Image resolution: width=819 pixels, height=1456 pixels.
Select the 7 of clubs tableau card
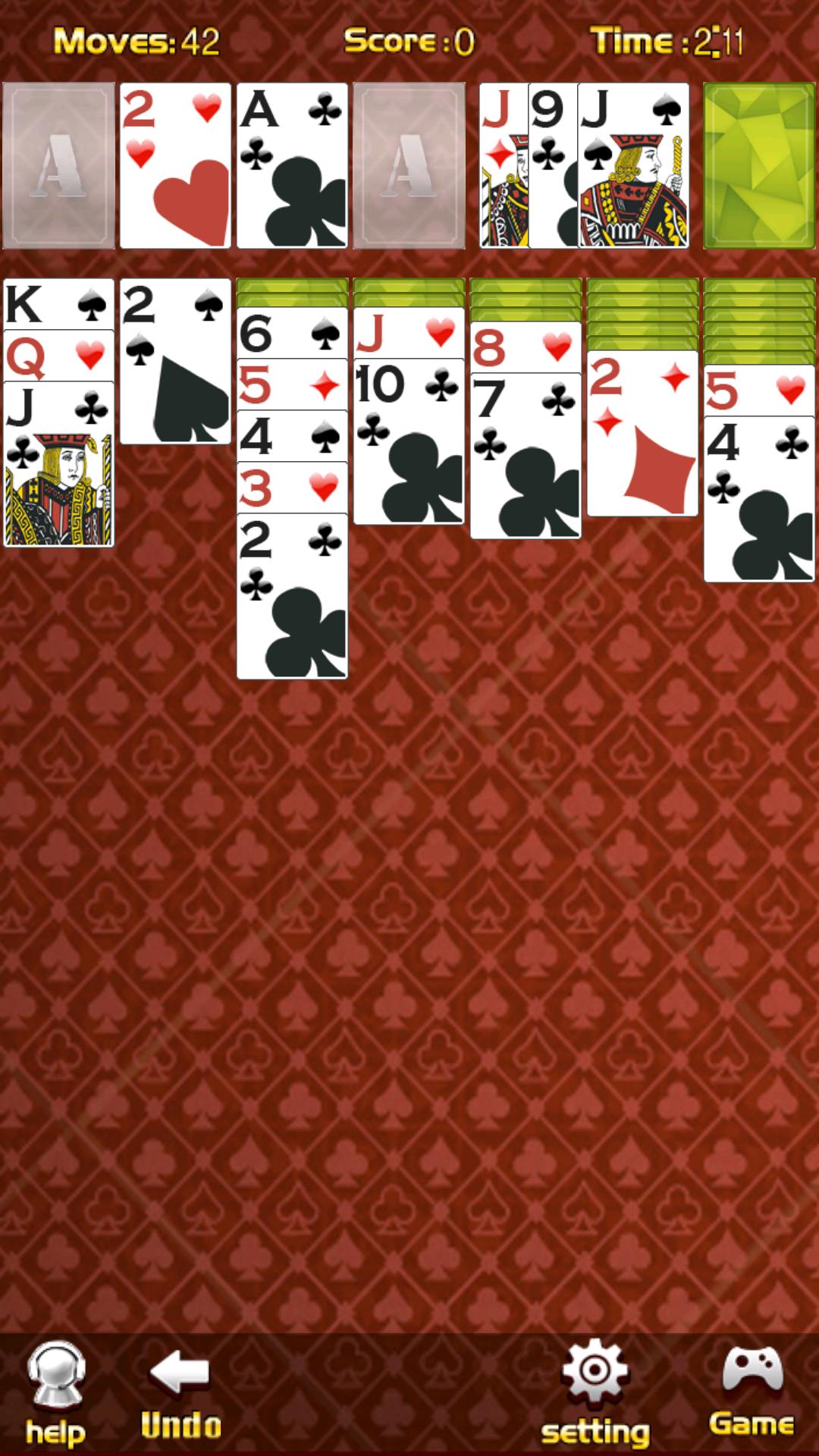coord(526,457)
